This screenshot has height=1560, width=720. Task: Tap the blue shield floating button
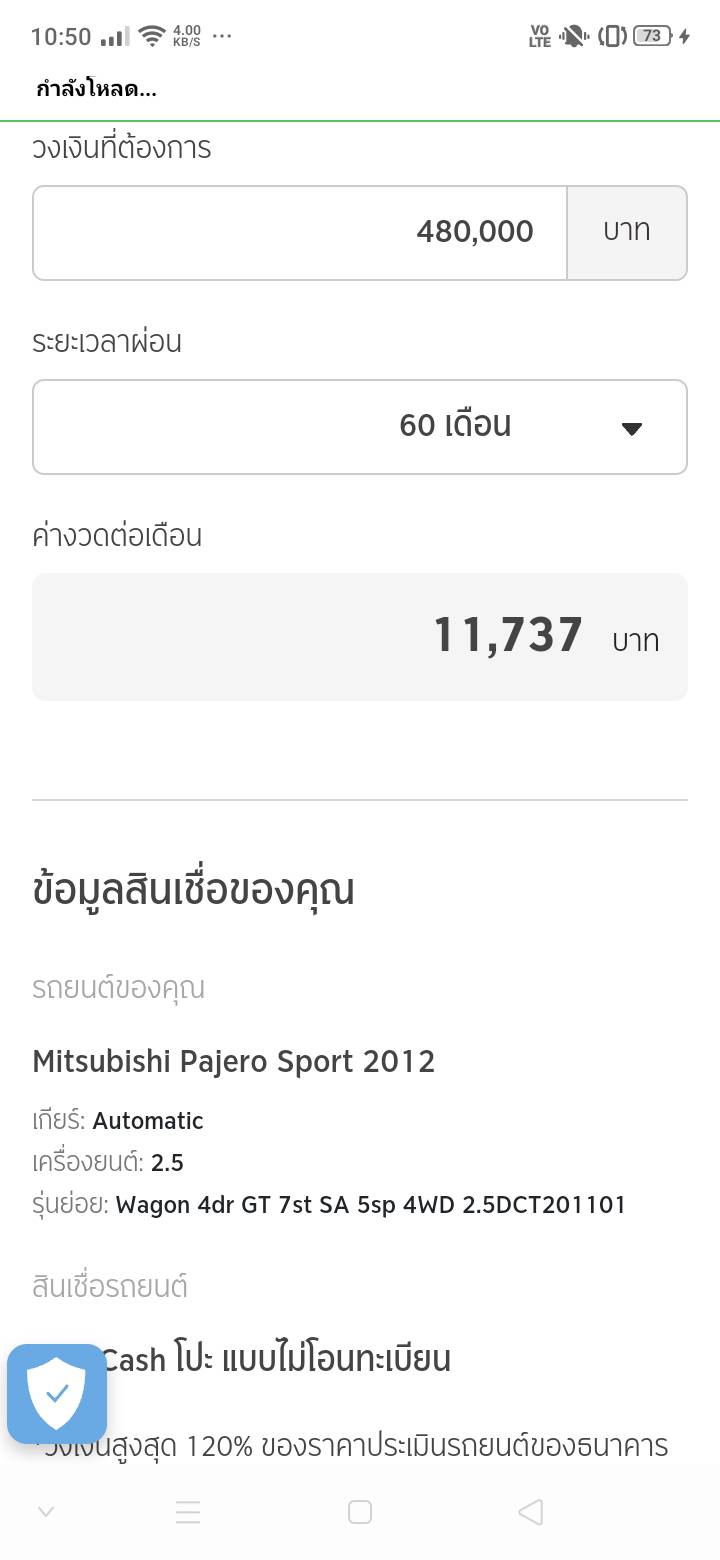(x=57, y=1393)
